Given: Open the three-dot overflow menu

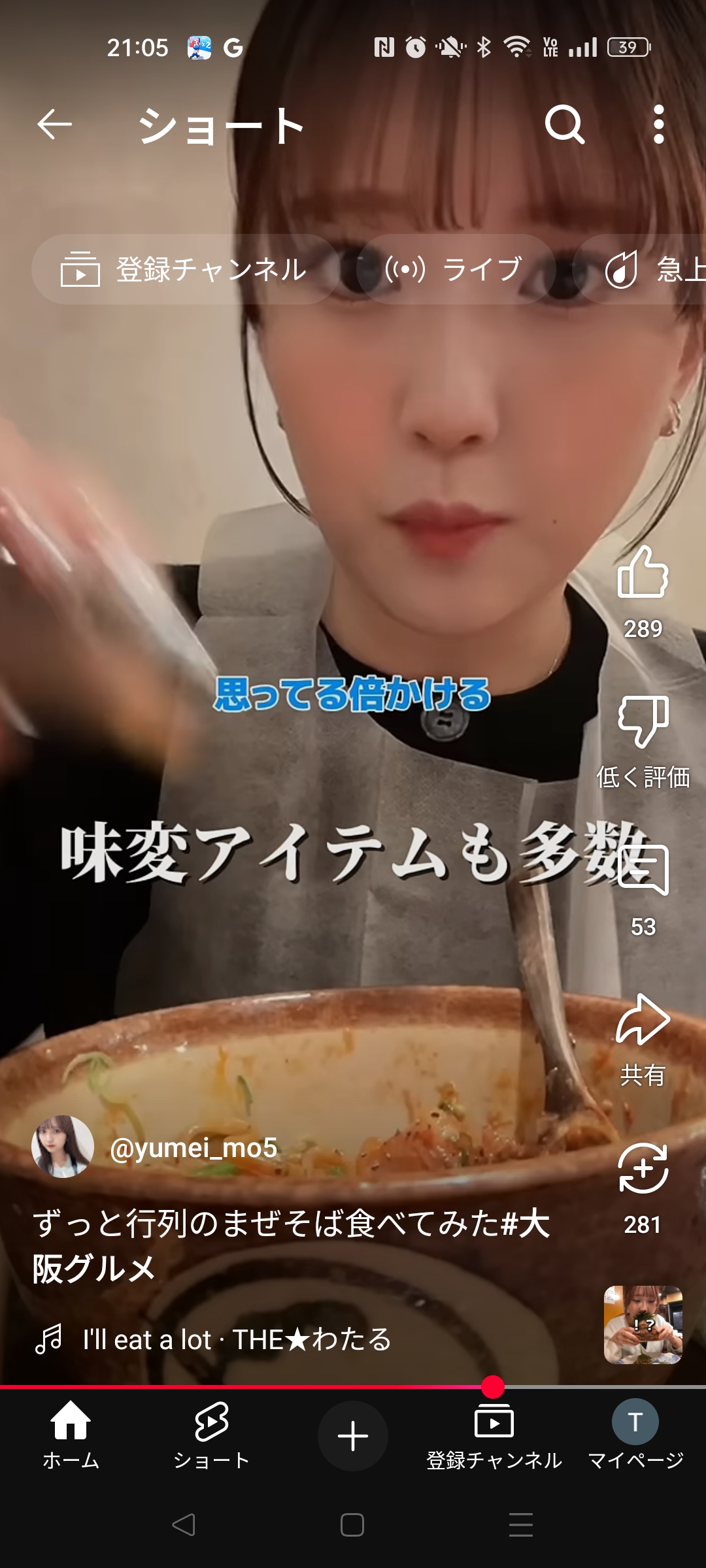Looking at the screenshot, I should coord(659,124).
